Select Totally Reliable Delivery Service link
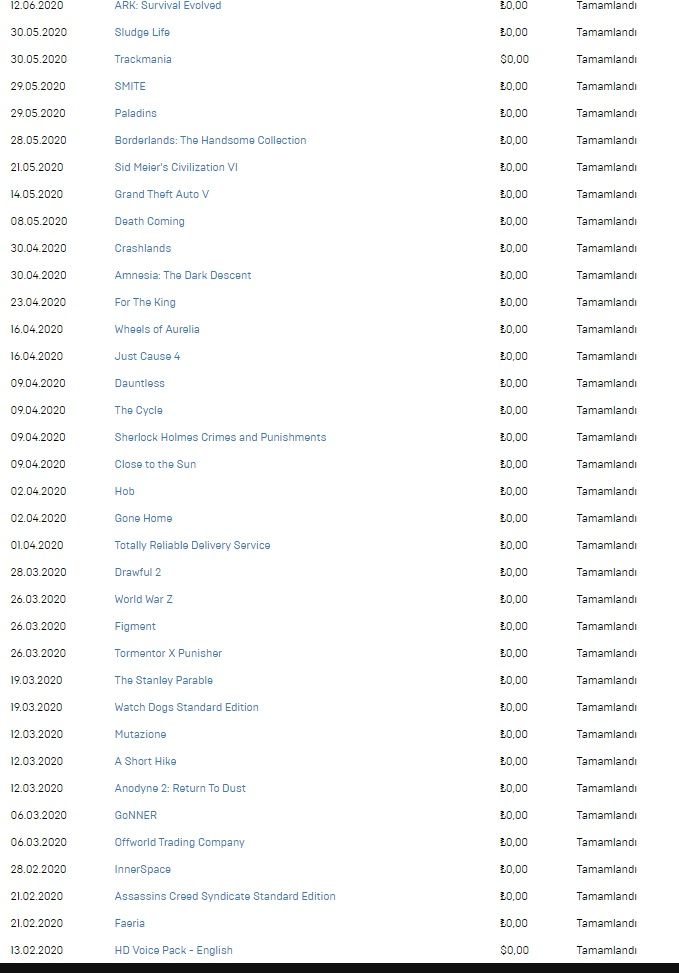The width and height of the screenshot is (679, 973). 192,545
